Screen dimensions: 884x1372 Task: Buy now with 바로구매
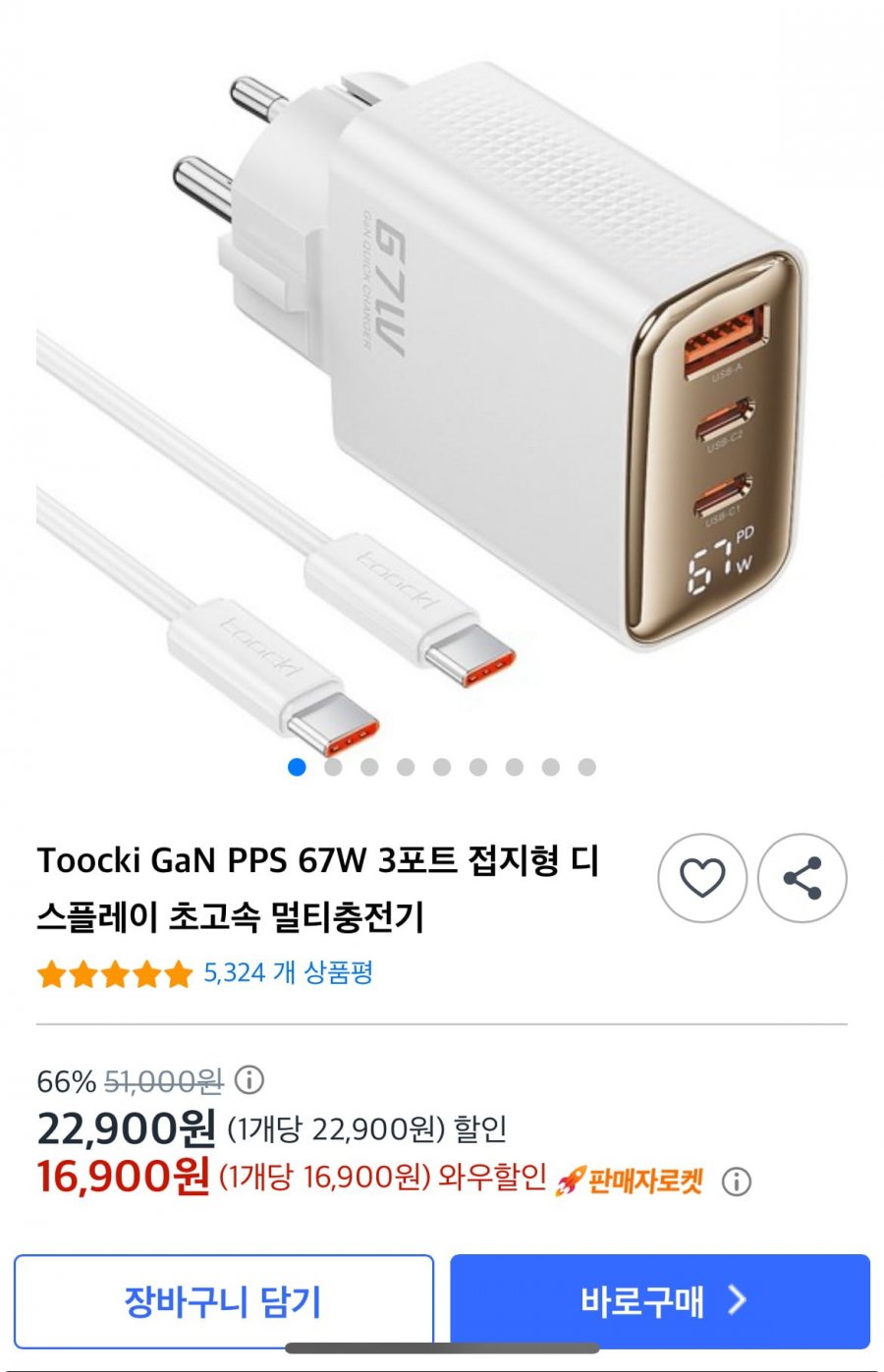[x=660, y=1301]
